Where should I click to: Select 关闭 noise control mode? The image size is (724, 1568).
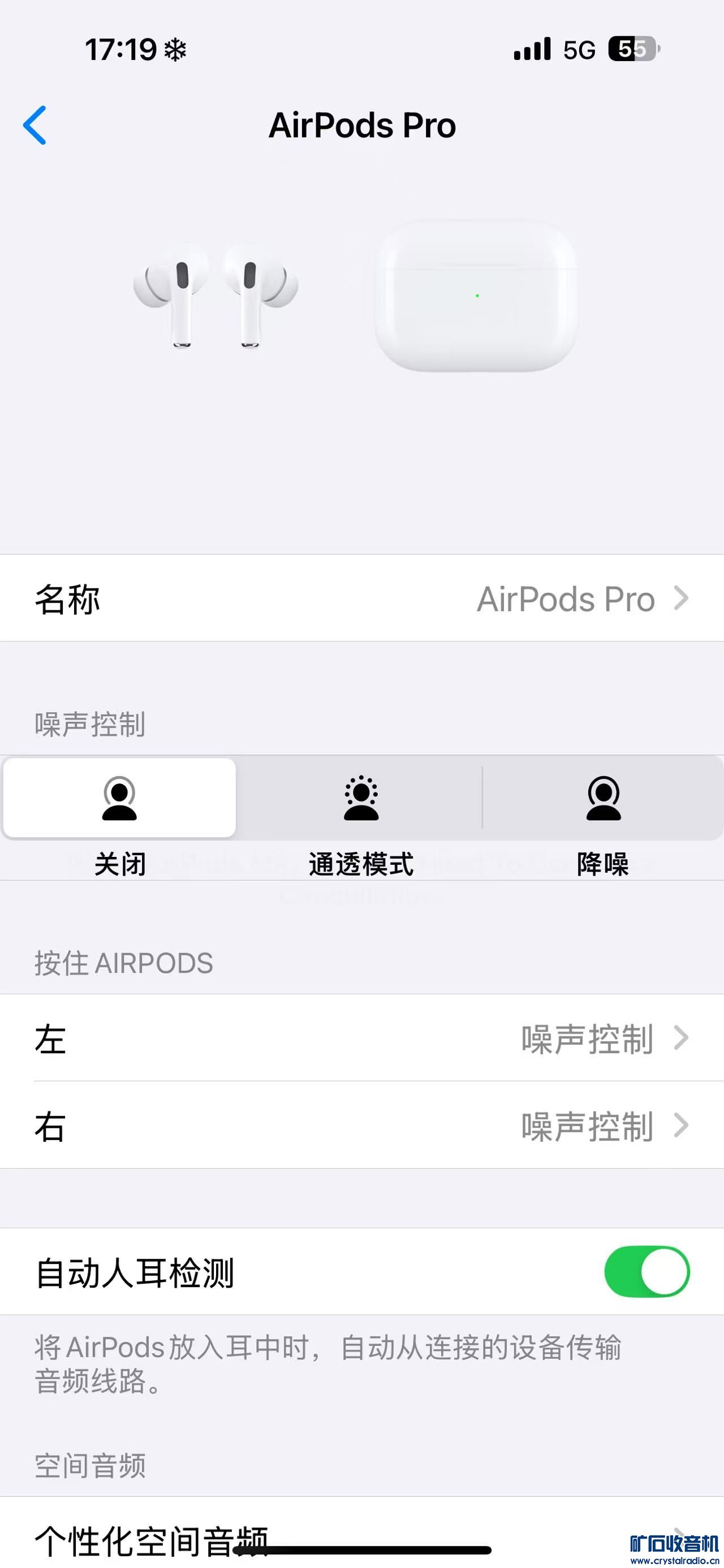click(120, 798)
